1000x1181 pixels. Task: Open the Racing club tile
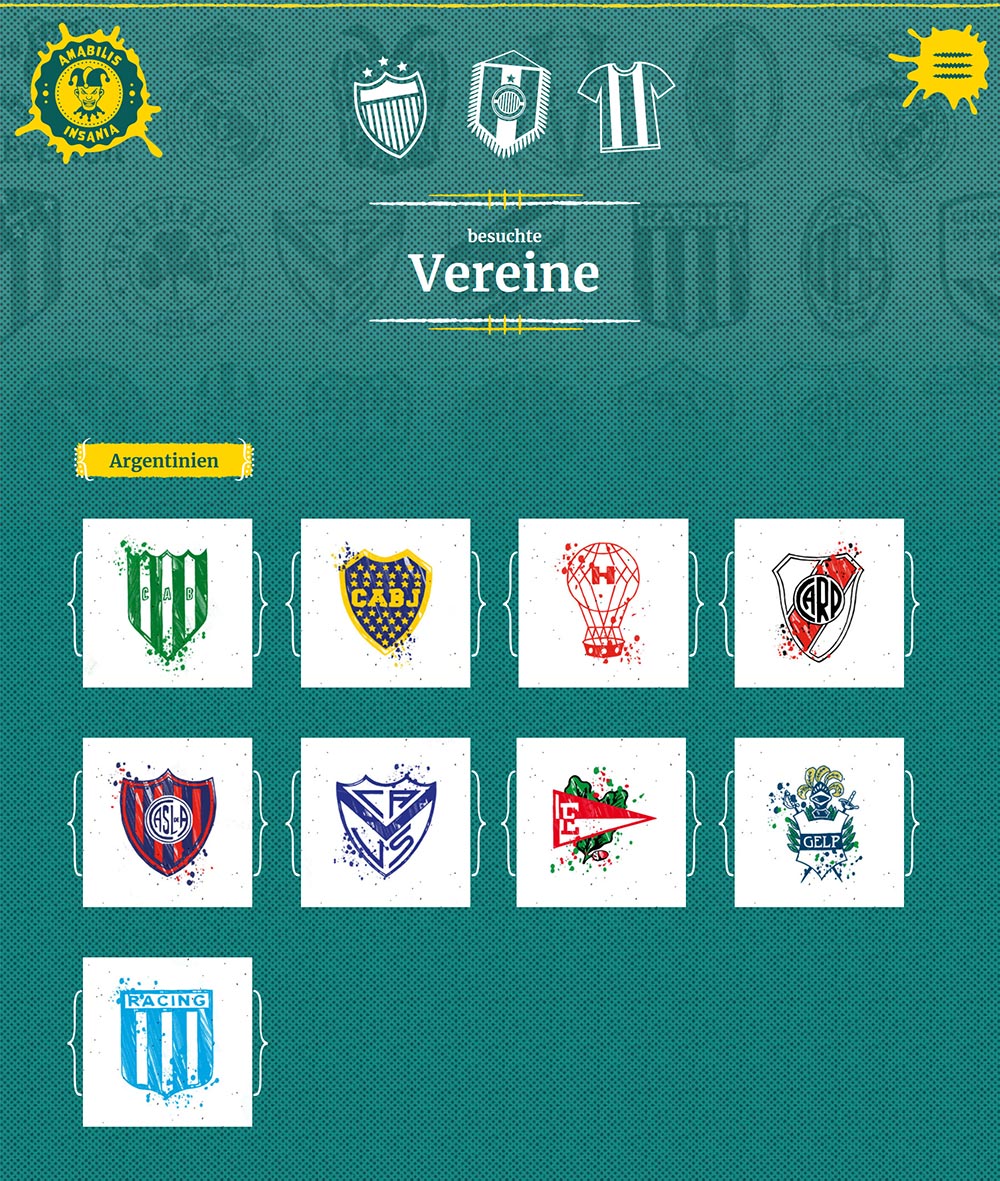pos(168,1042)
